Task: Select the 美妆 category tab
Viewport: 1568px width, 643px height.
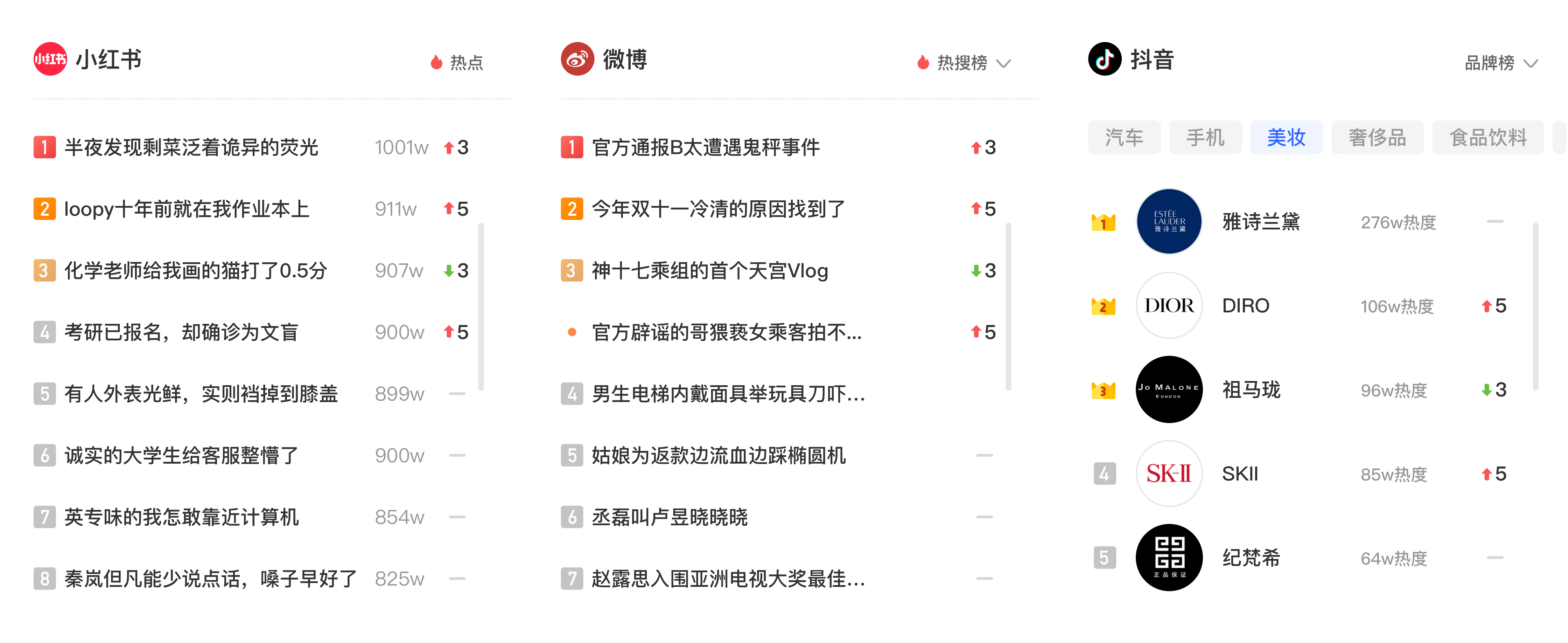Action: point(1286,138)
